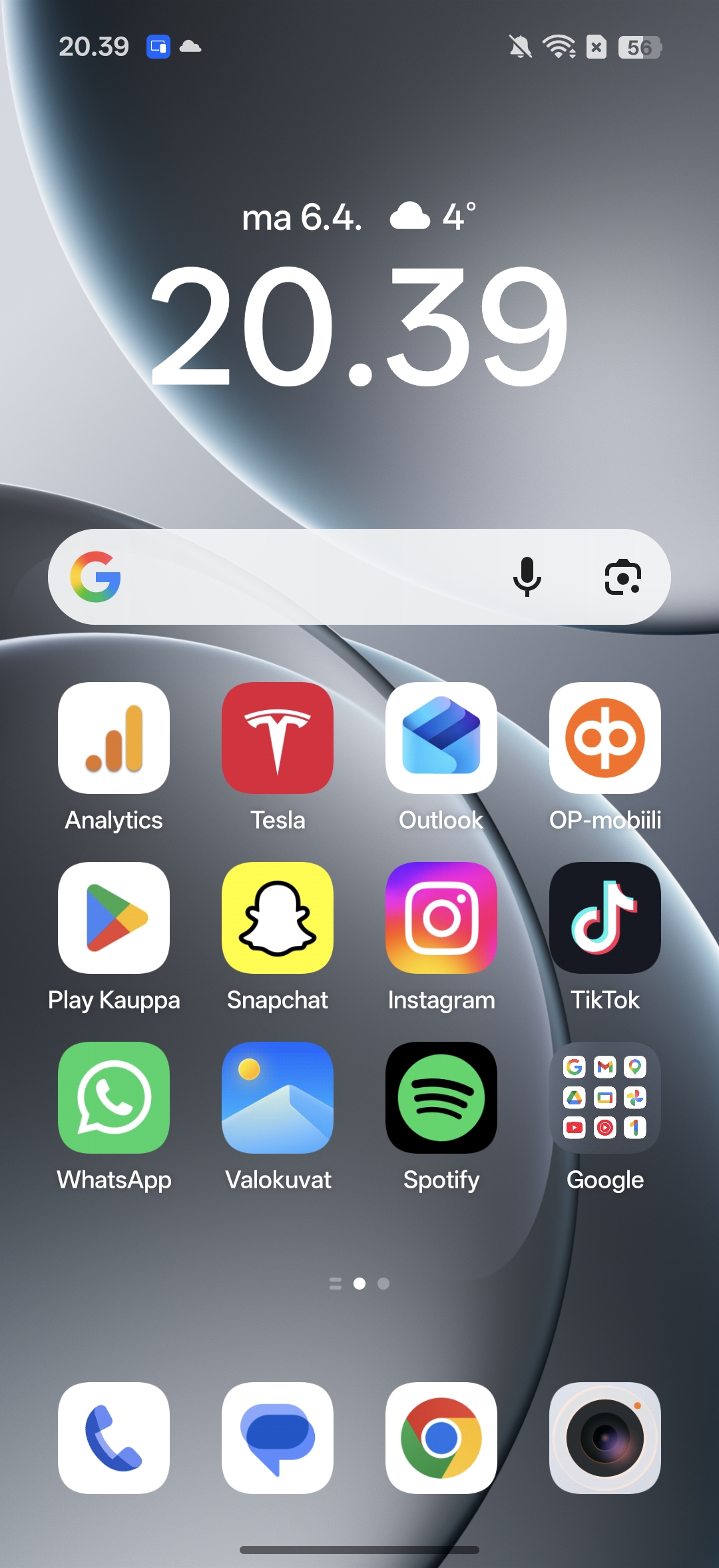The width and height of the screenshot is (719, 1568).
Task: Launch TikTok
Action: 605,918
